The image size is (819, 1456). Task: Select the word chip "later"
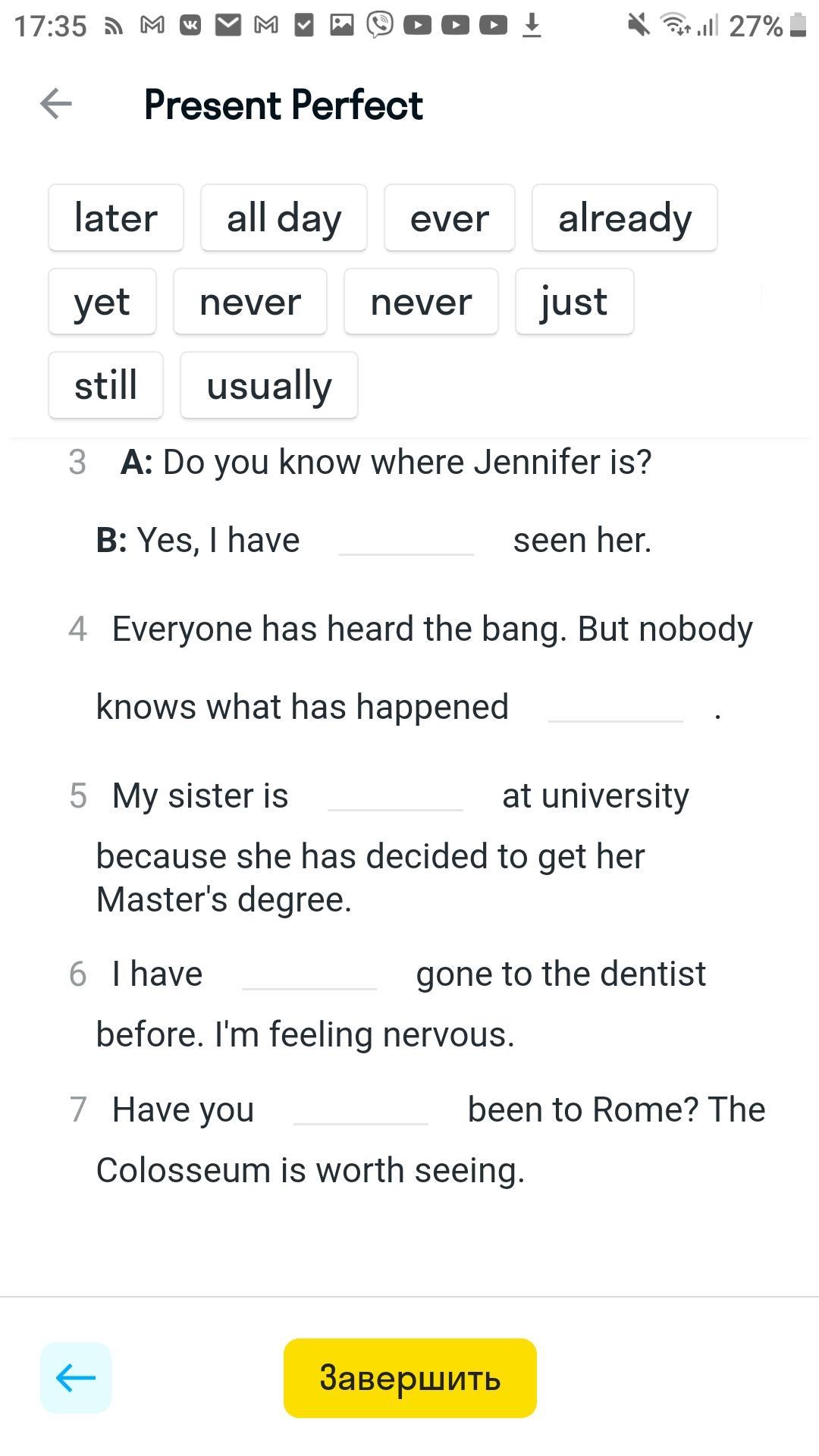pyautogui.click(x=116, y=218)
